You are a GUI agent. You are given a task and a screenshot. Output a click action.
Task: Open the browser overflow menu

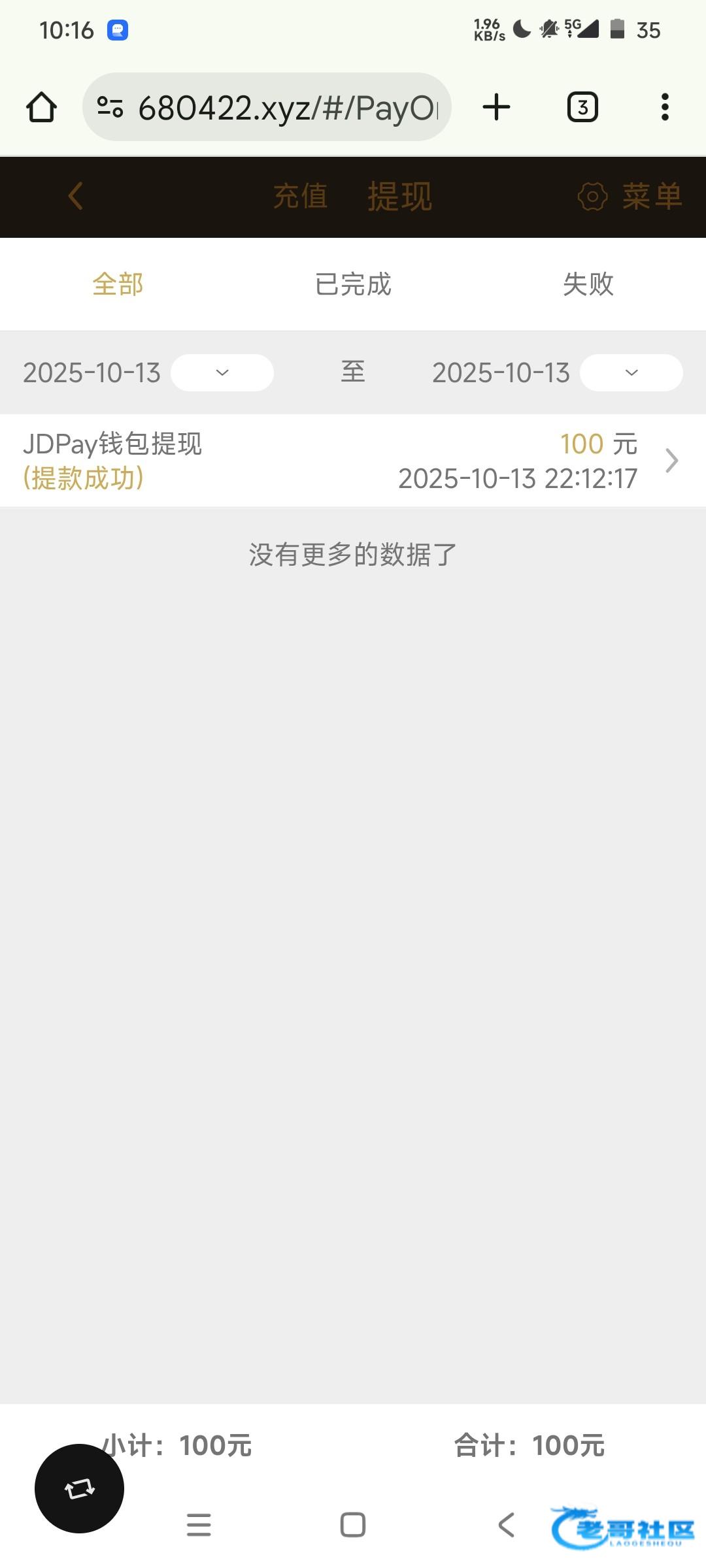(665, 107)
